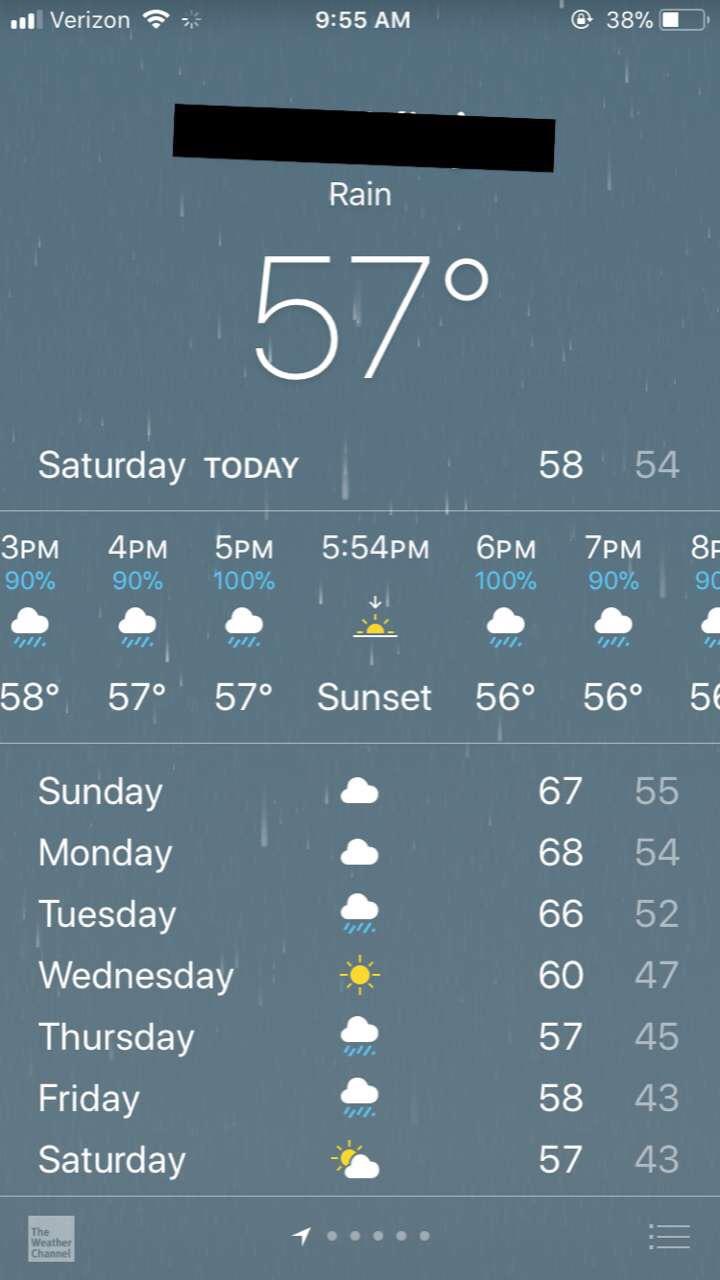Screen dimensions: 720x1280
Task: Select the third page indicator dot
Action: point(378,1235)
